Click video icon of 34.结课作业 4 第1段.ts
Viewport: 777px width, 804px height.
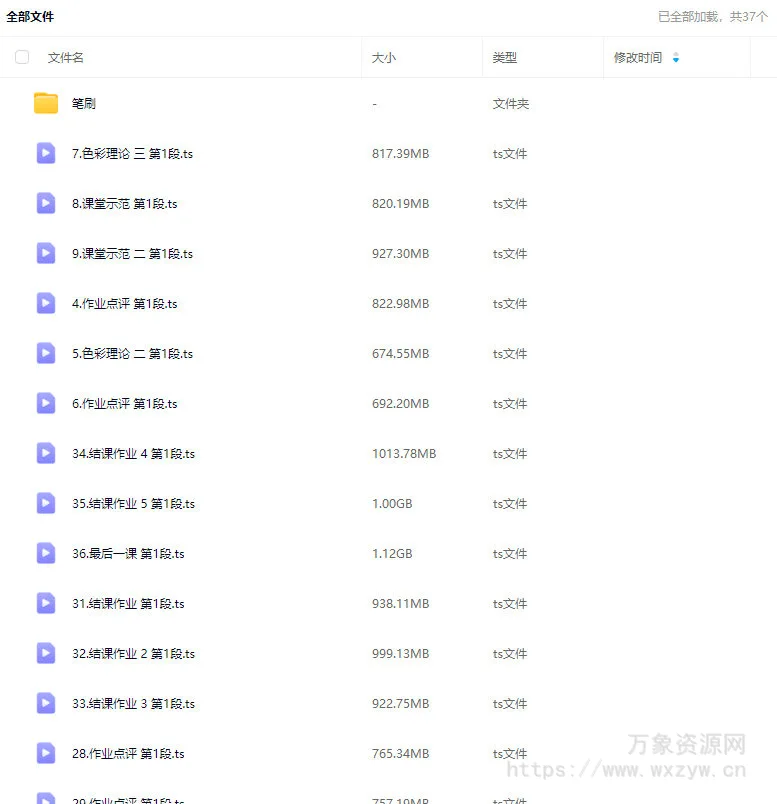click(45, 453)
